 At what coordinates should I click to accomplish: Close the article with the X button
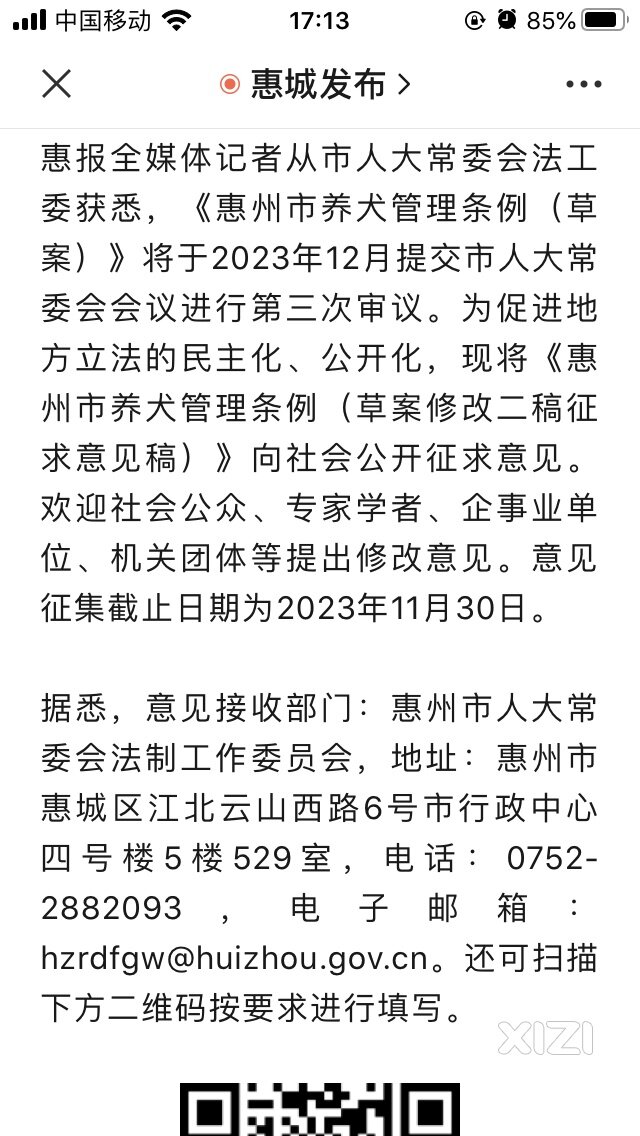tap(57, 84)
